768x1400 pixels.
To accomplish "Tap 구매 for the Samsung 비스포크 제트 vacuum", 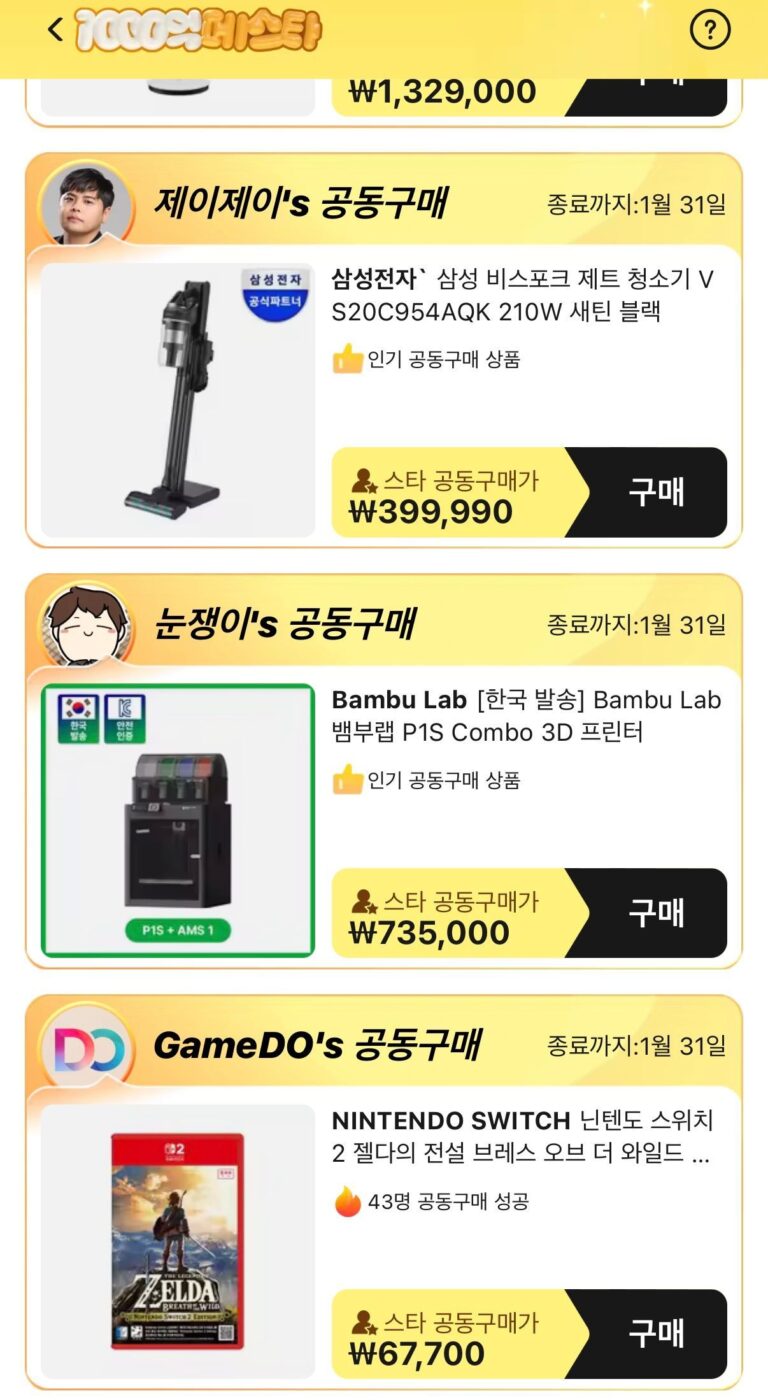I will click(655, 492).
